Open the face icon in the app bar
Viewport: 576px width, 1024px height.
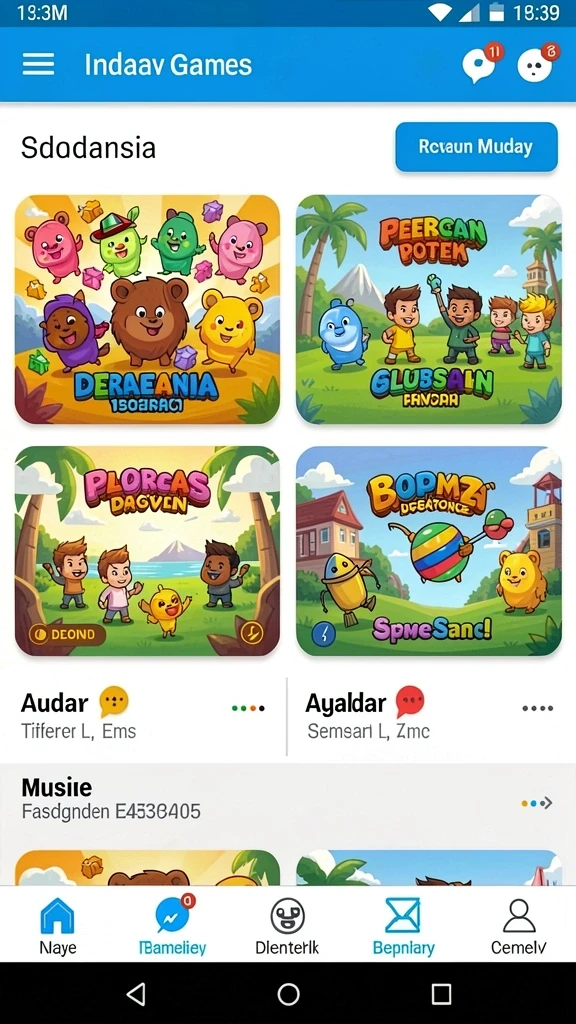point(537,63)
